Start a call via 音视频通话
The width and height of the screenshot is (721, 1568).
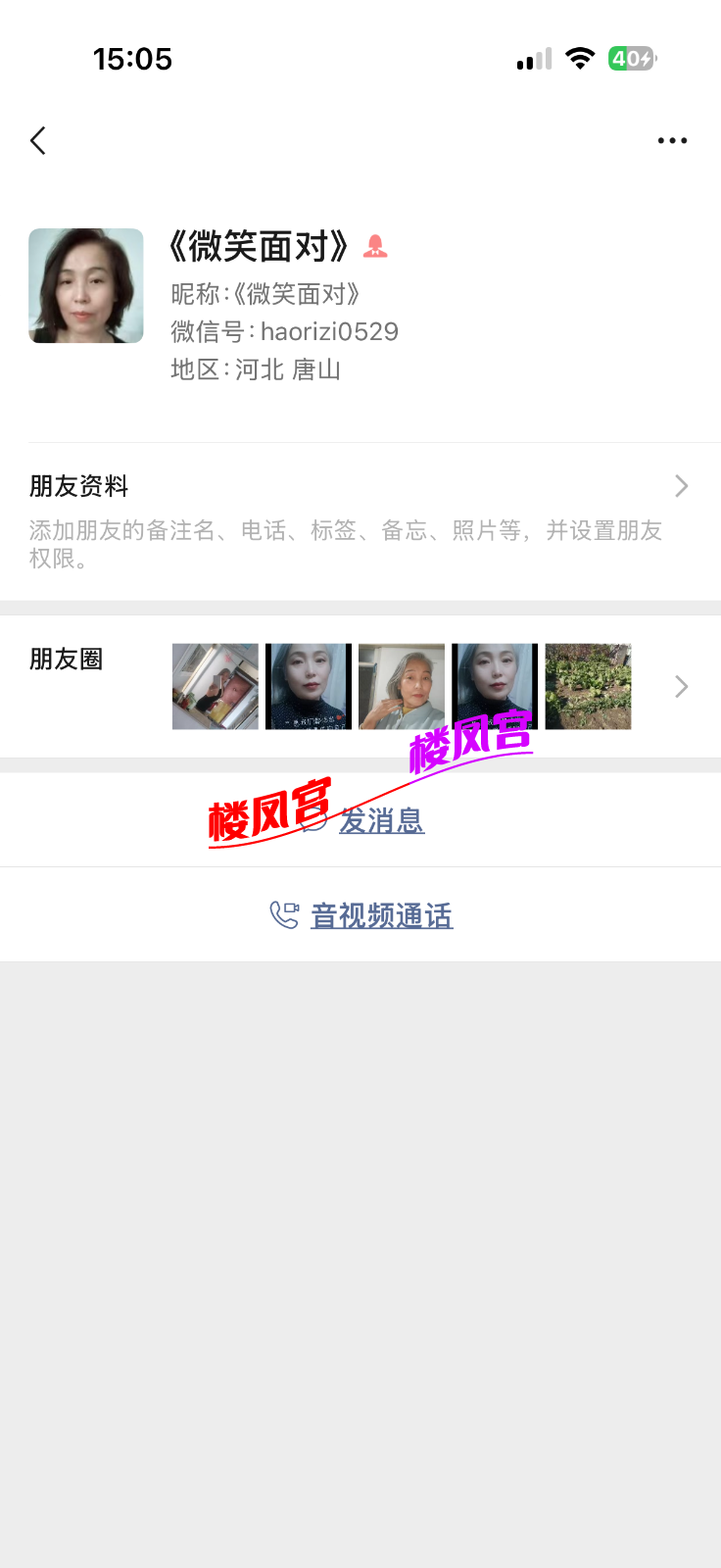point(380,916)
